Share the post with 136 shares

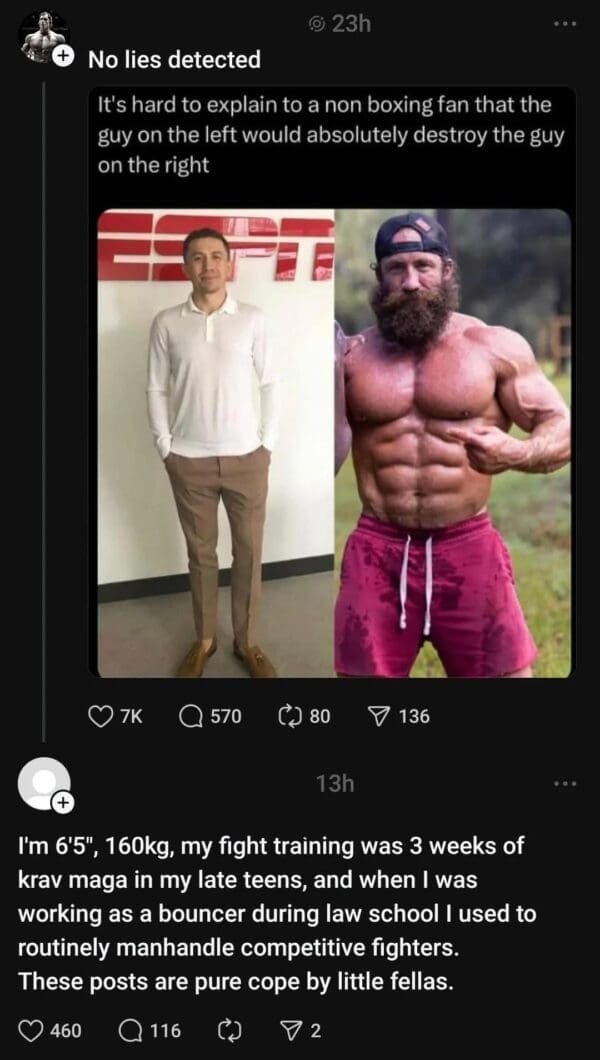coord(379,716)
